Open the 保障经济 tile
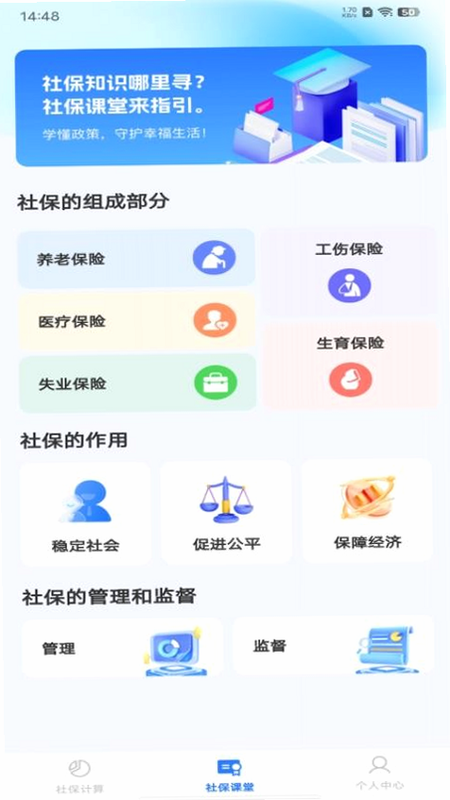 pyautogui.click(x=367, y=511)
